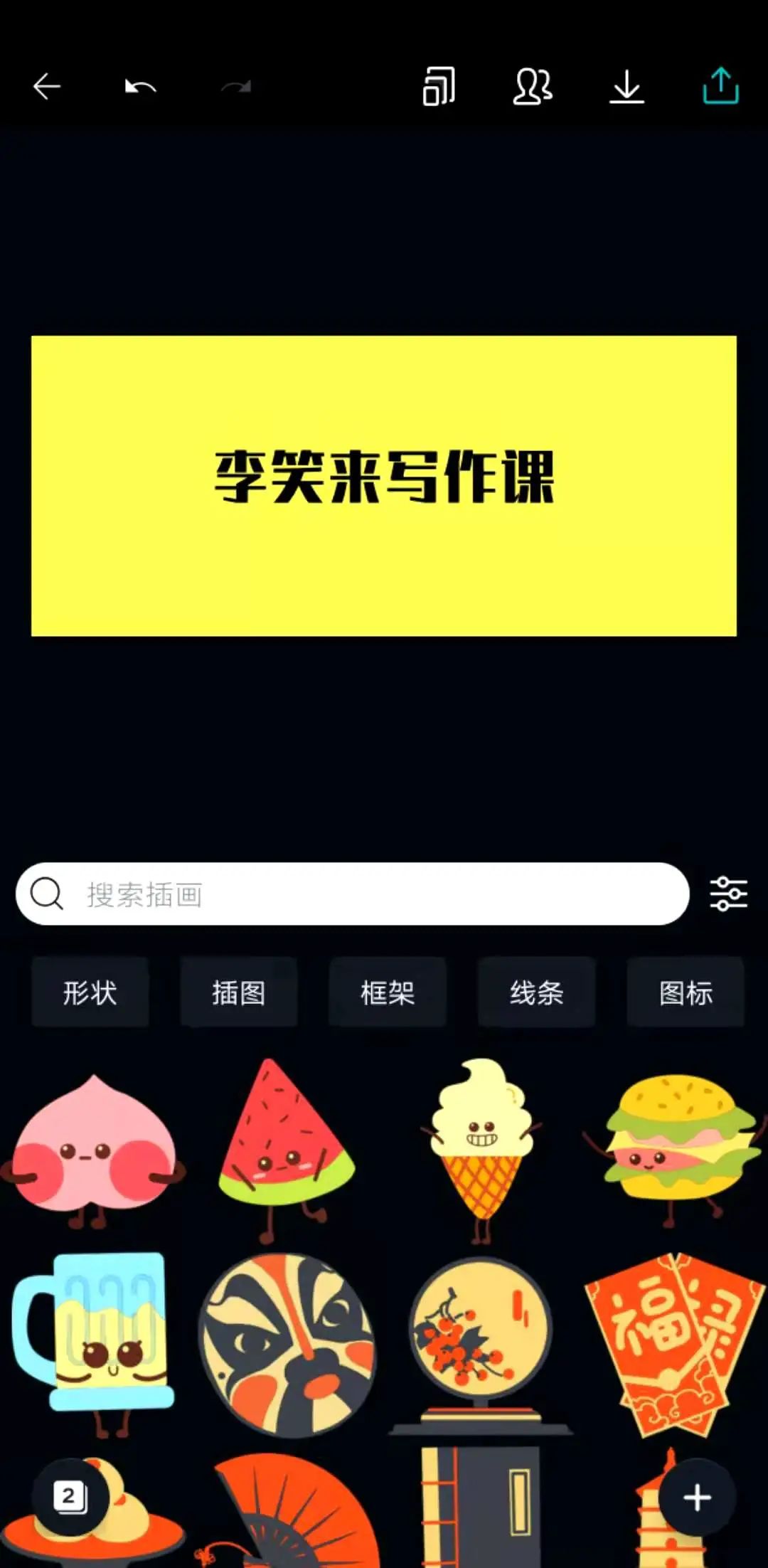Select the 图标 chip

coord(686,992)
